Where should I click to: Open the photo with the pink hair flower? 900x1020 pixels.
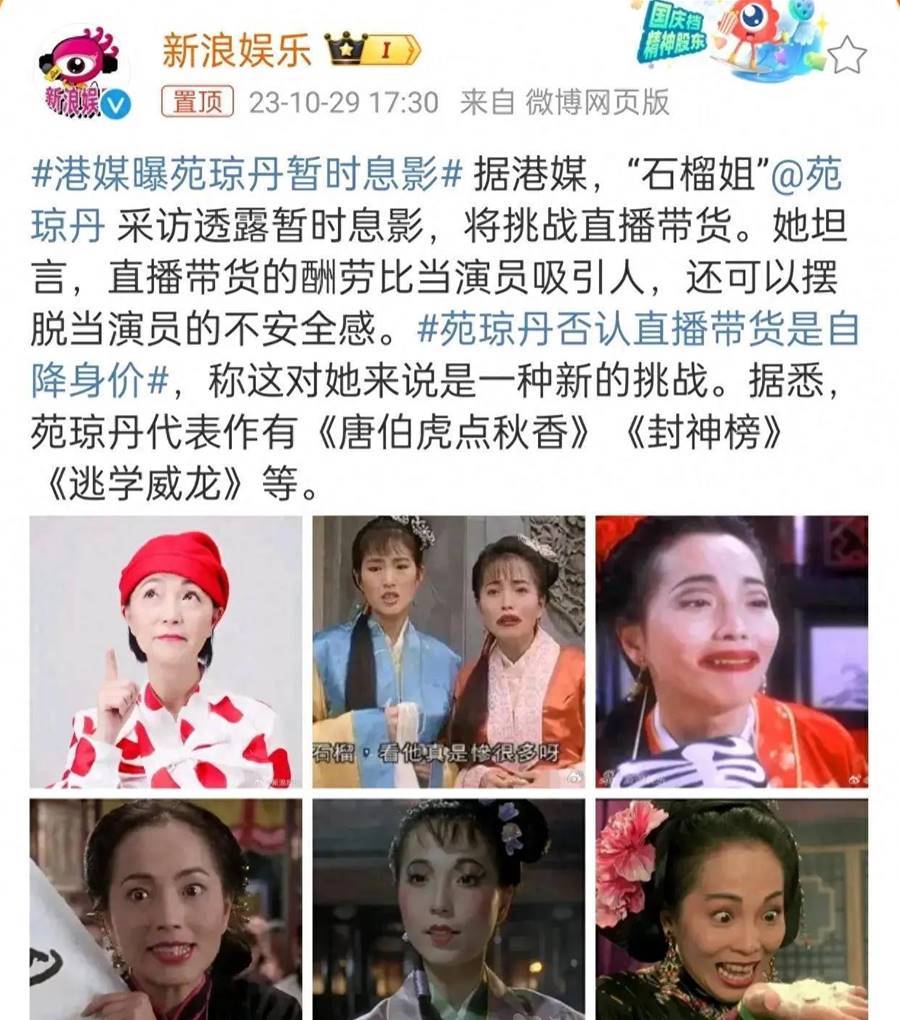(x=732, y=909)
